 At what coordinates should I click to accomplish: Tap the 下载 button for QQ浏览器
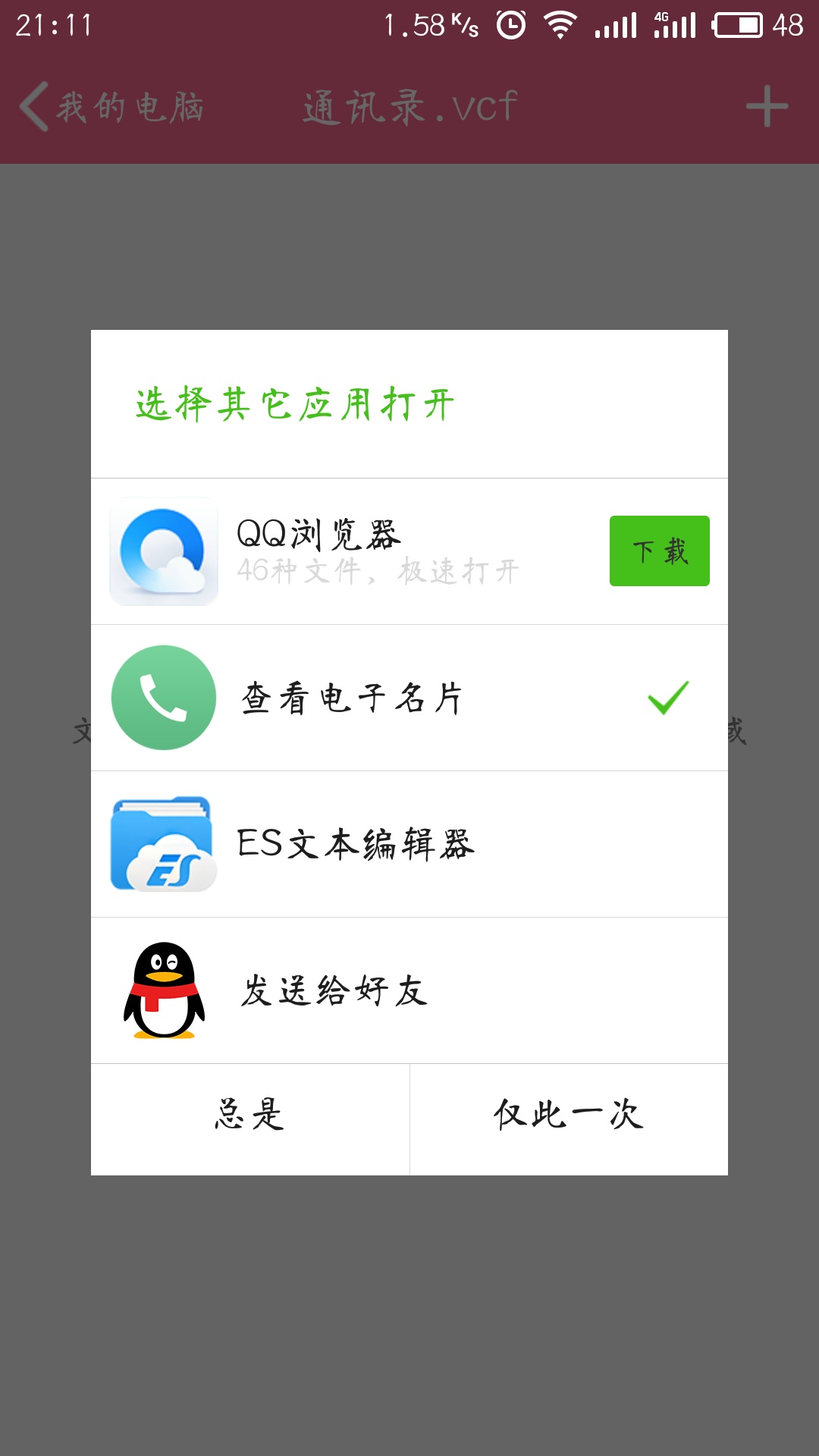(659, 551)
